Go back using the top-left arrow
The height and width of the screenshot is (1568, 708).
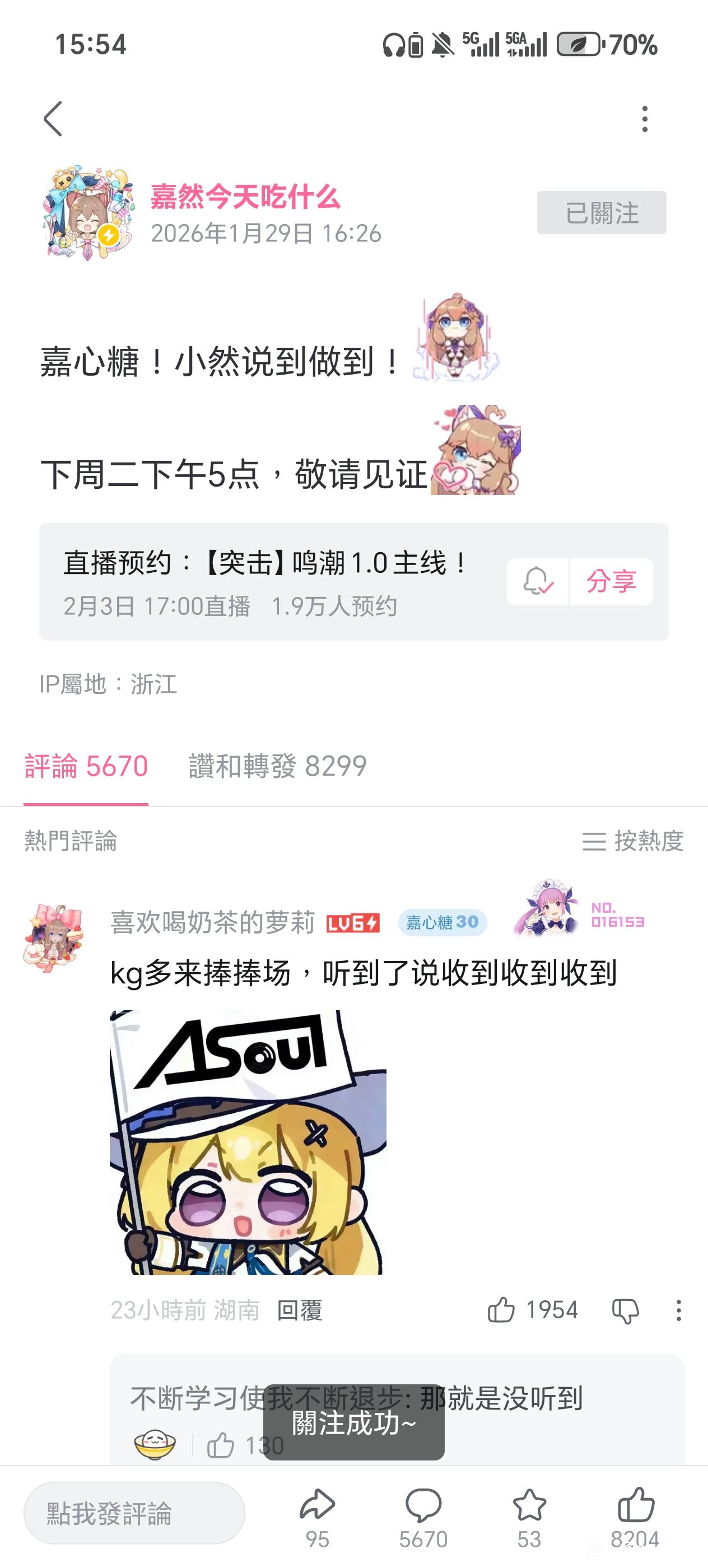(53, 119)
